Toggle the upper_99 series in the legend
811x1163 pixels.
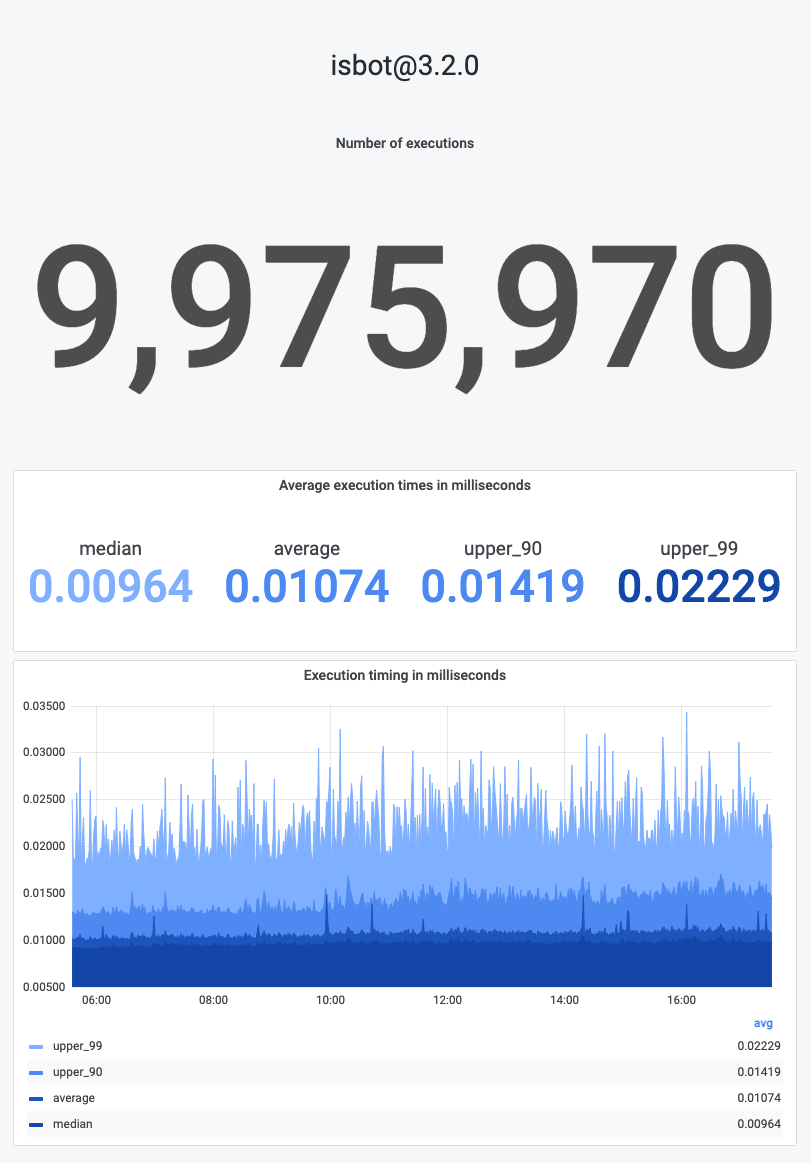pos(77,1046)
